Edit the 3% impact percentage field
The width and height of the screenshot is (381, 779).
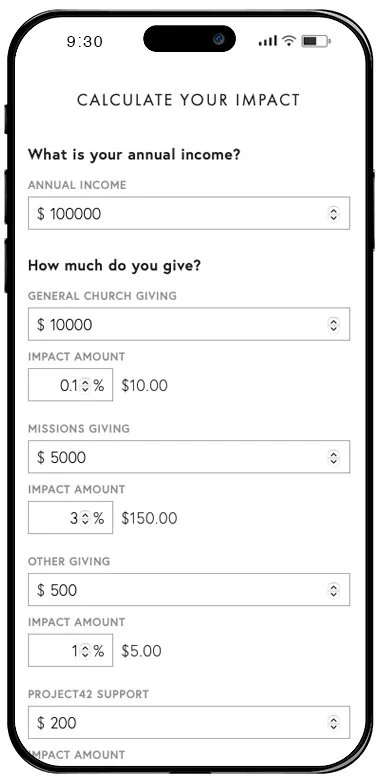71,518
